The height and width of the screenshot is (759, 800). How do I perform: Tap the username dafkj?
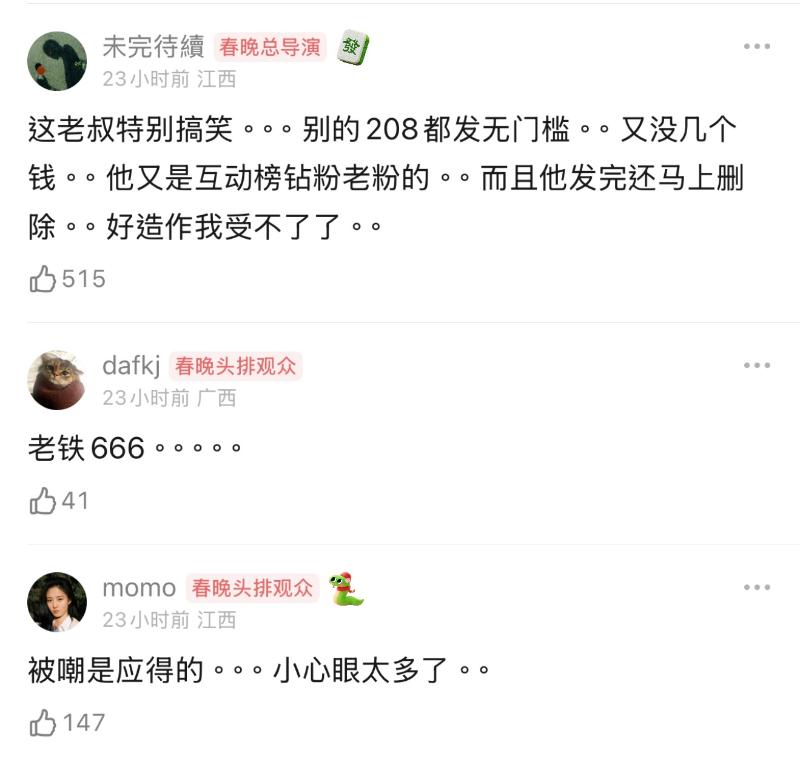(x=131, y=366)
